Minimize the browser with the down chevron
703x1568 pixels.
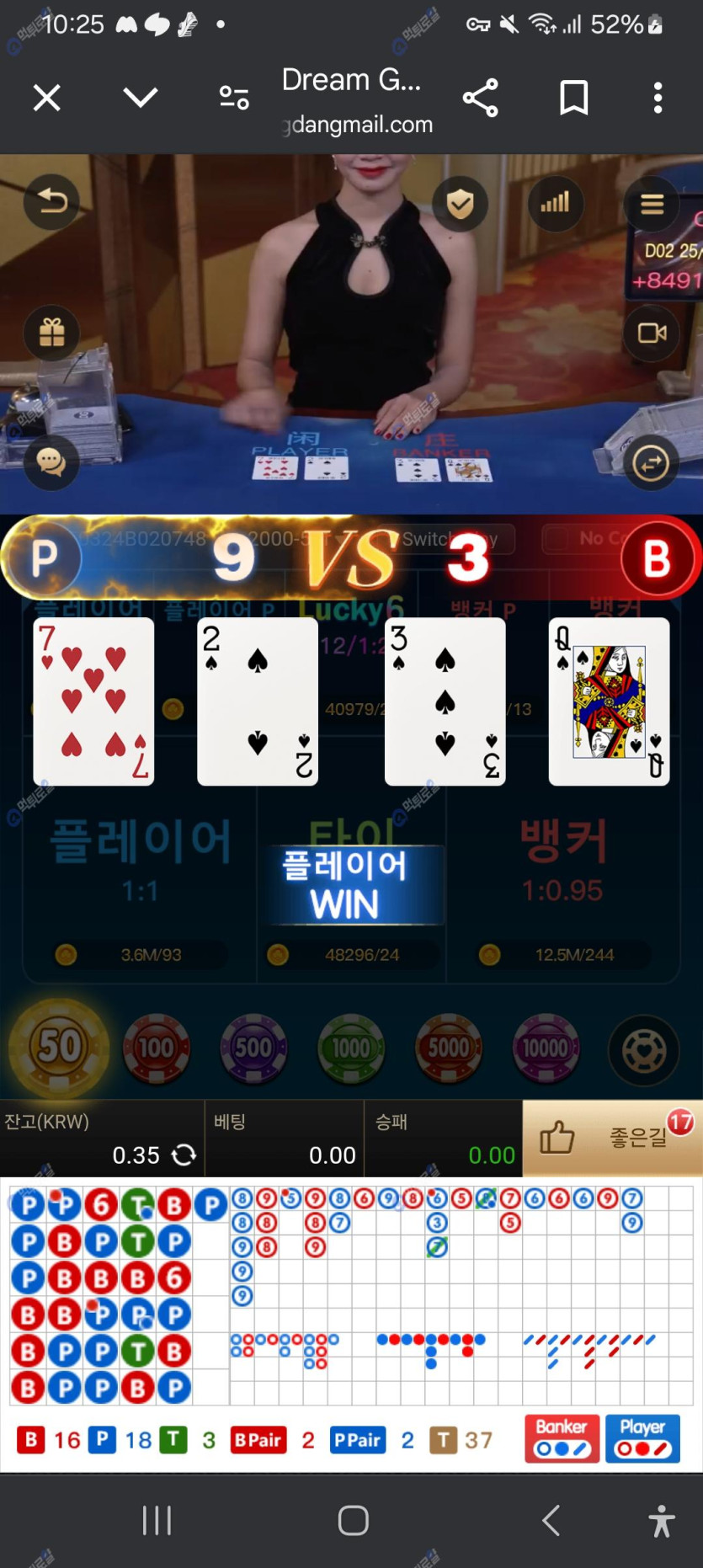[141, 98]
